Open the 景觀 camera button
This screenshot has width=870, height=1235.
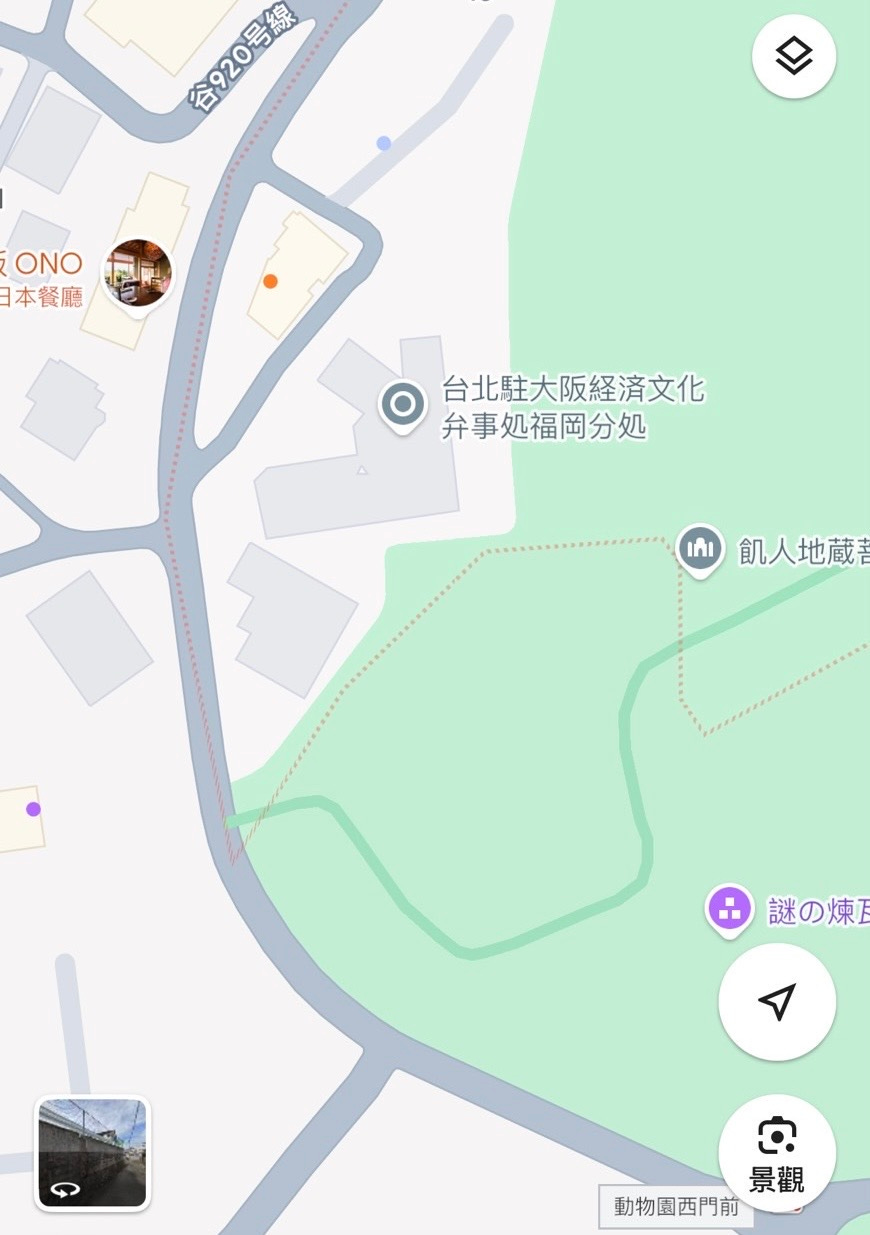777,1153
